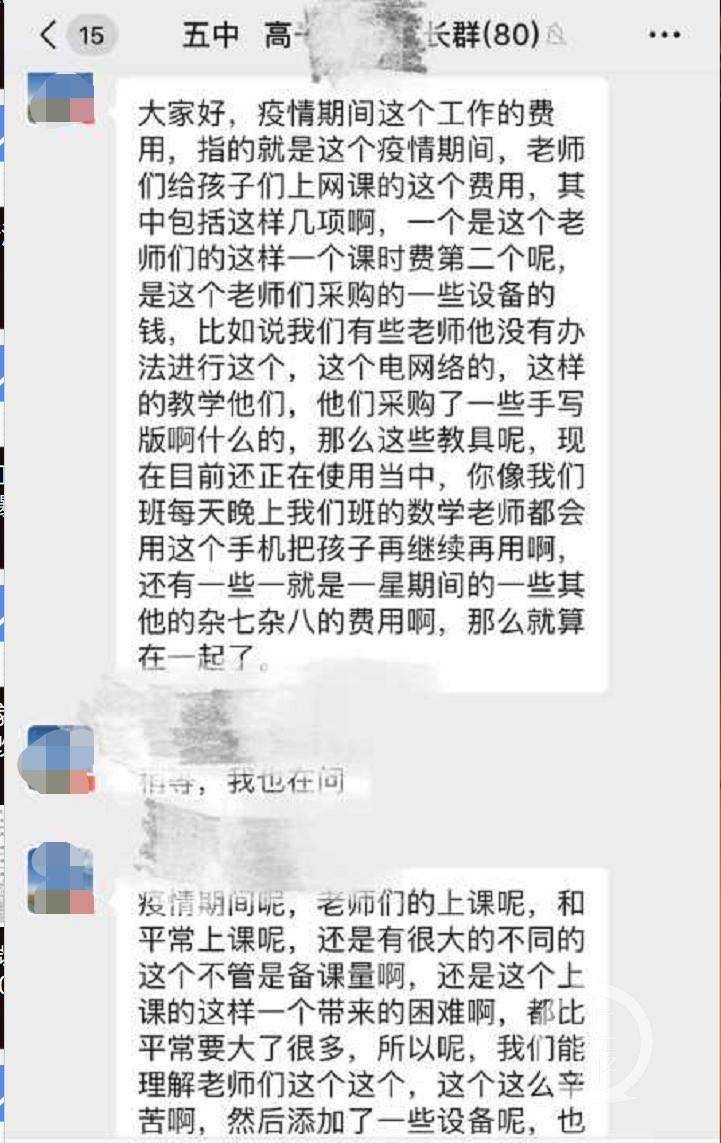Open the group chat overflow menu
This screenshot has width=721, height=1143.
click(x=664, y=35)
